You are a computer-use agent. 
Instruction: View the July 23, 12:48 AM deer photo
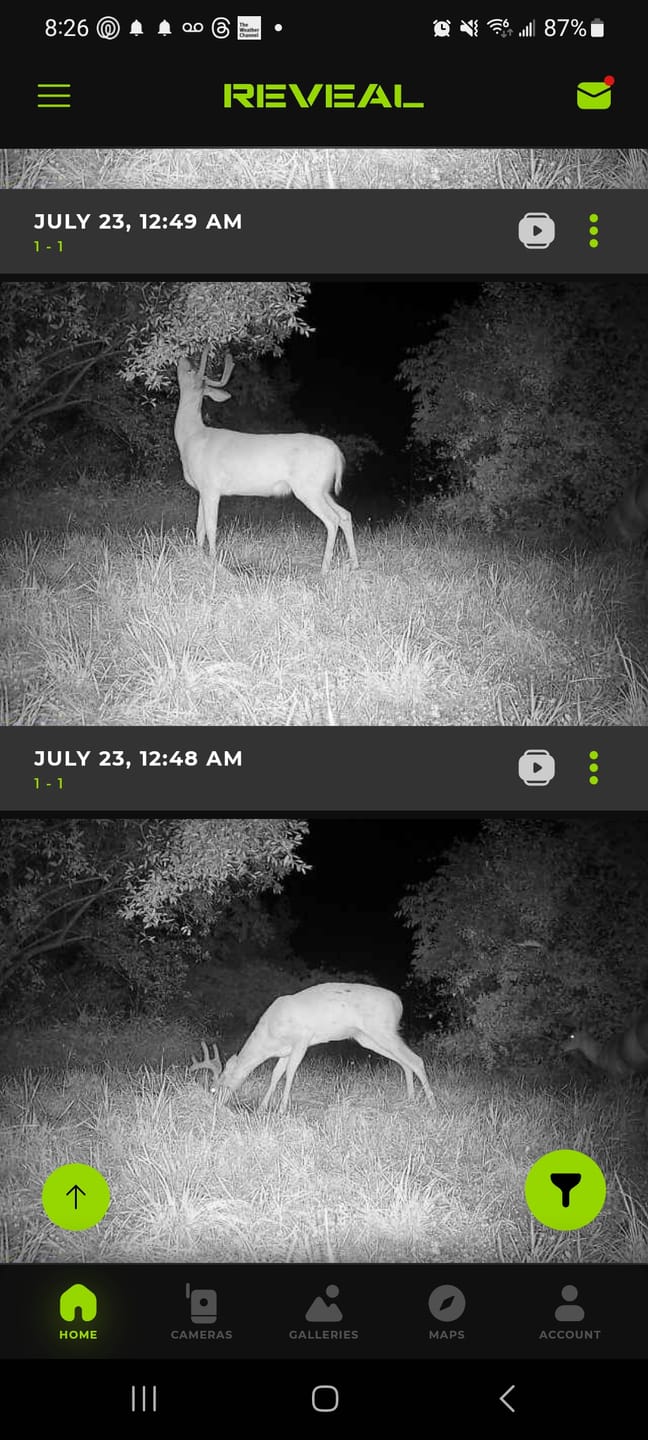pos(324,1040)
